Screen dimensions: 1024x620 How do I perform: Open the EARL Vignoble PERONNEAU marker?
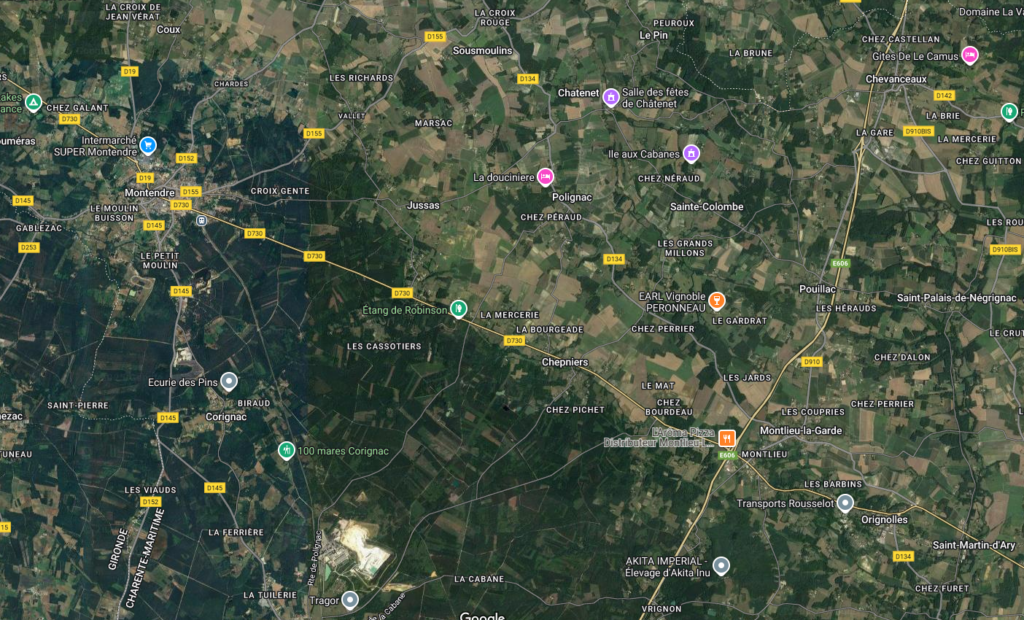click(716, 300)
